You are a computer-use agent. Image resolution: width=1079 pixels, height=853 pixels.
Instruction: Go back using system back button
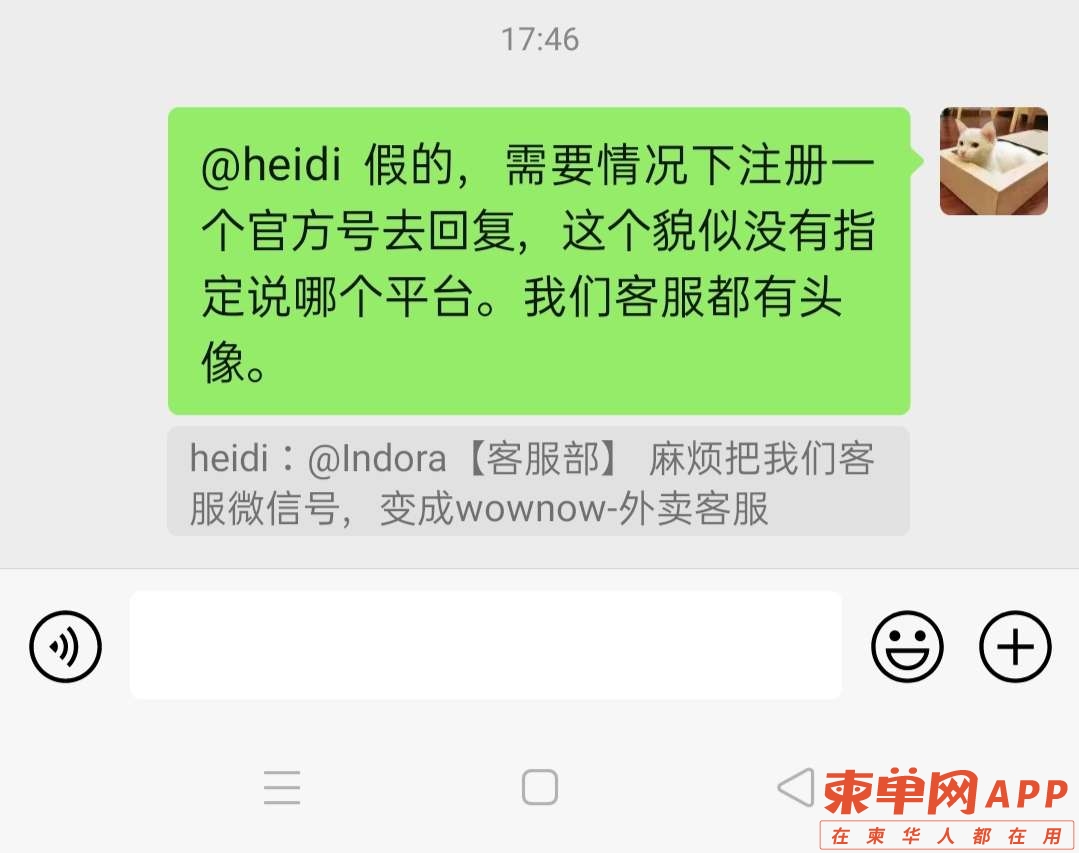click(x=796, y=788)
